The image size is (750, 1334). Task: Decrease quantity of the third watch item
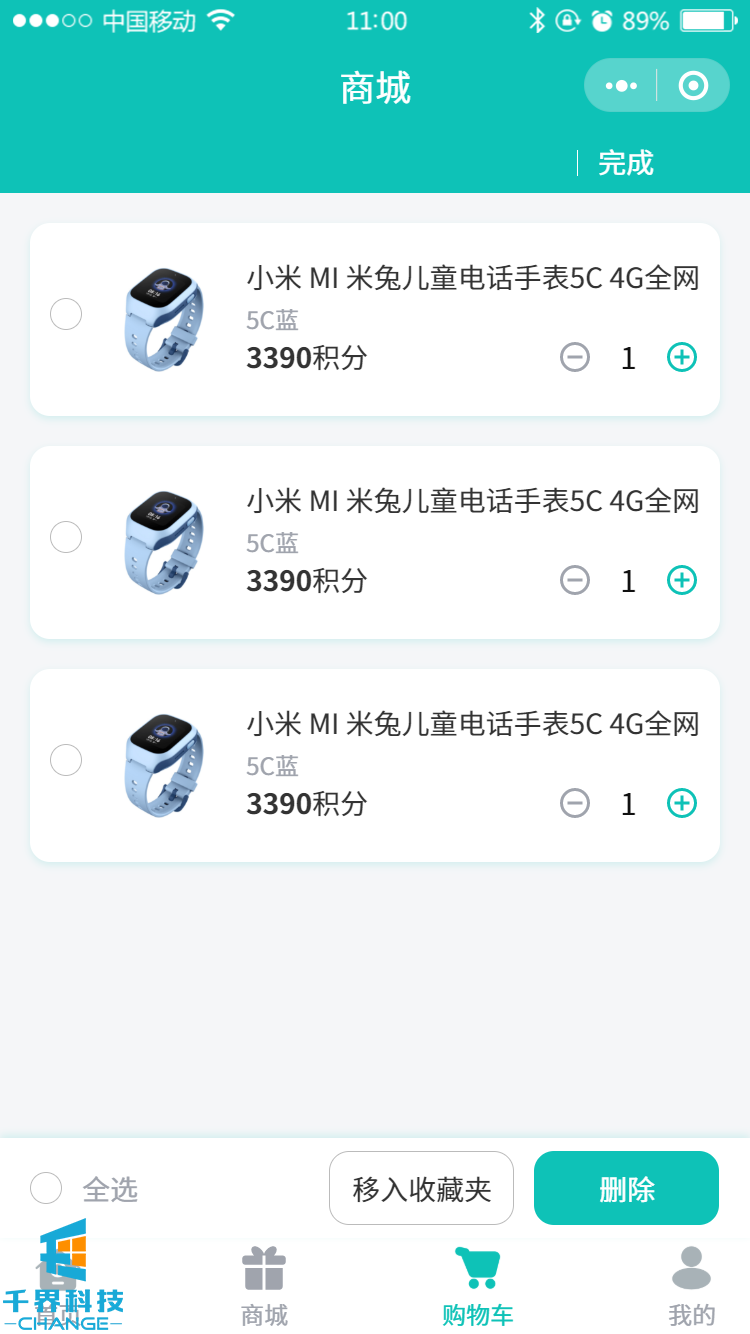(575, 803)
